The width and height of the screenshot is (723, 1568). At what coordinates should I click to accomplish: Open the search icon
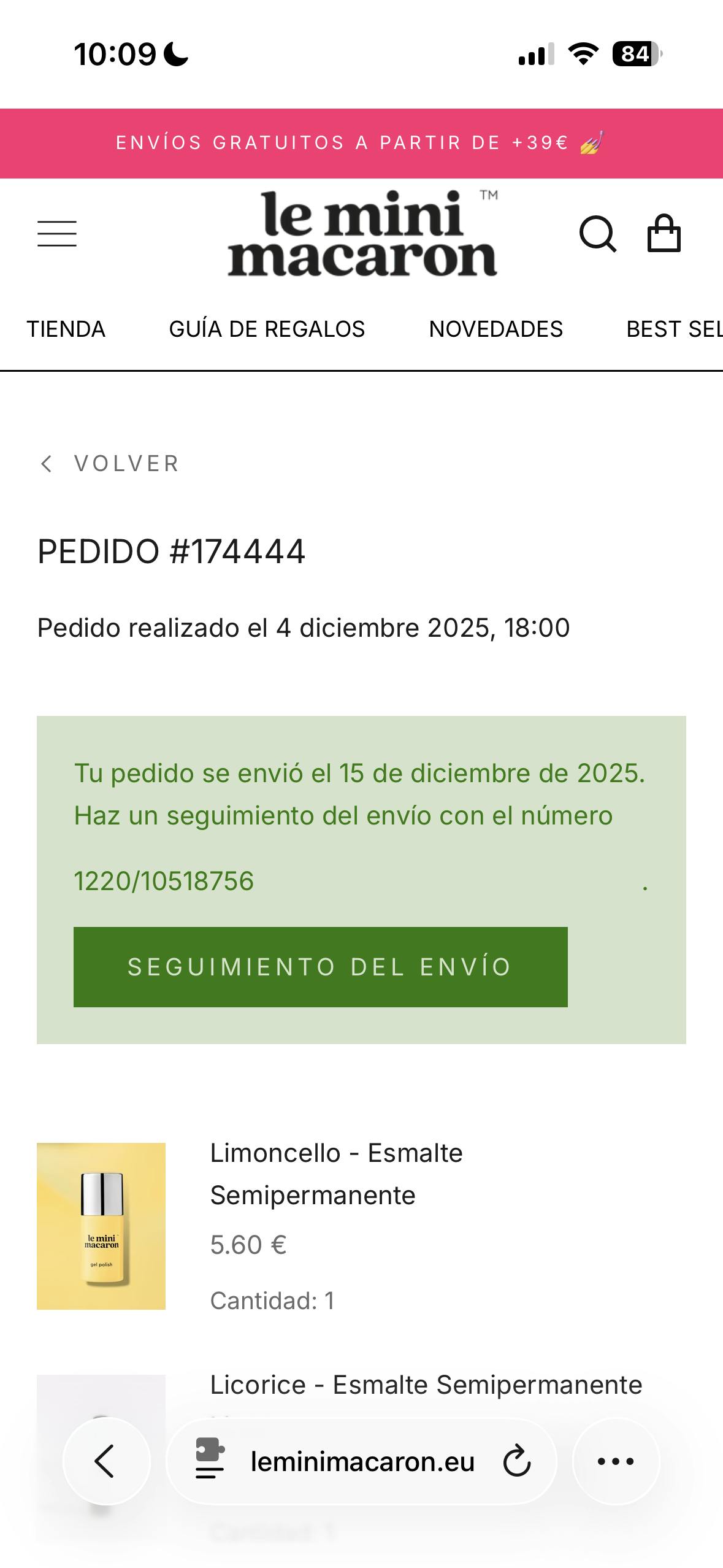pyautogui.click(x=597, y=234)
